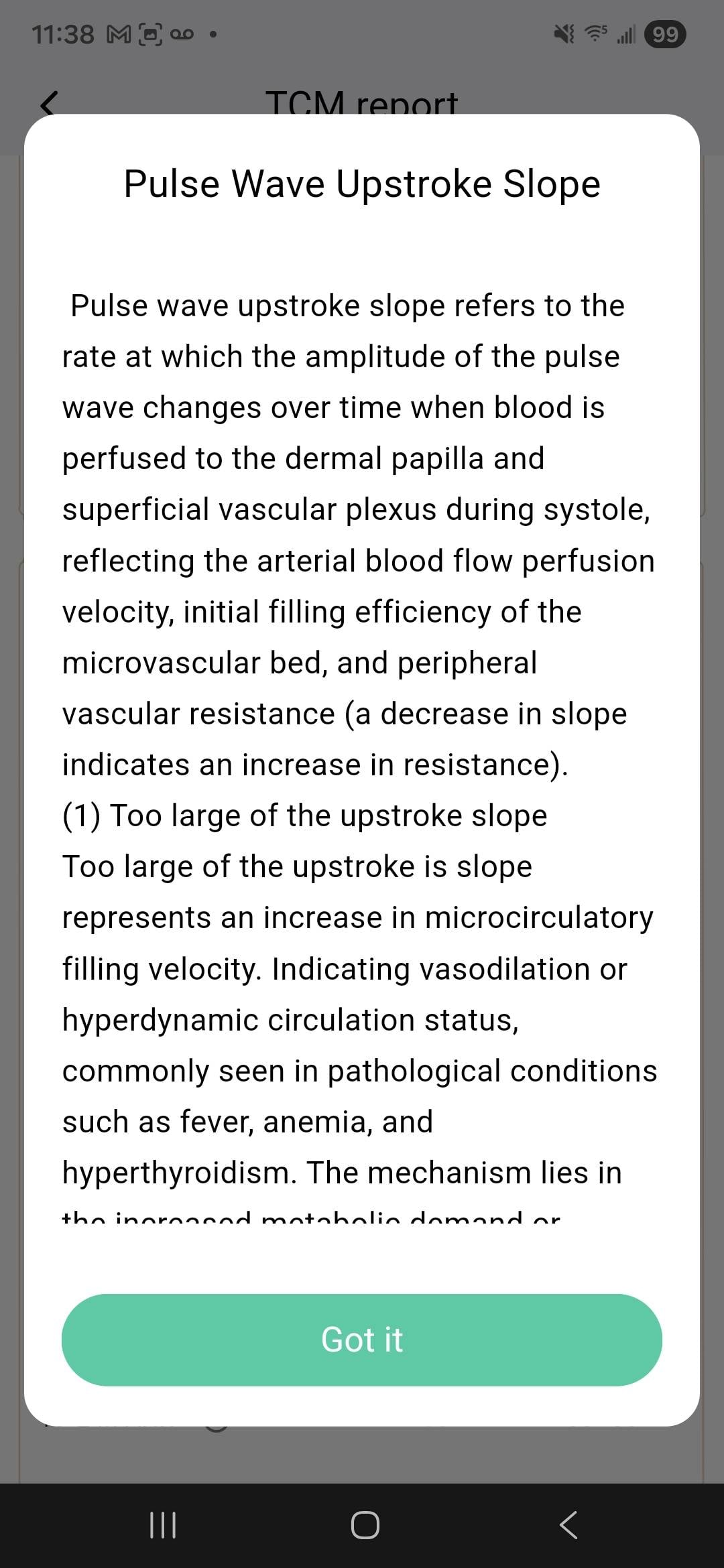Screen dimensions: 724x1568
Task: Open the recent apps view
Action: 162,1525
